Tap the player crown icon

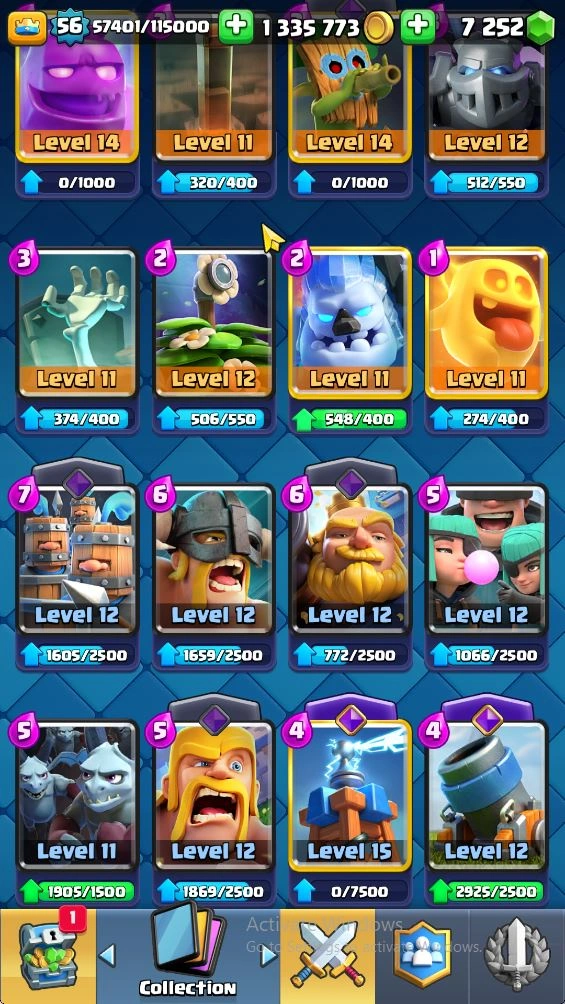click(x=27, y=28)
